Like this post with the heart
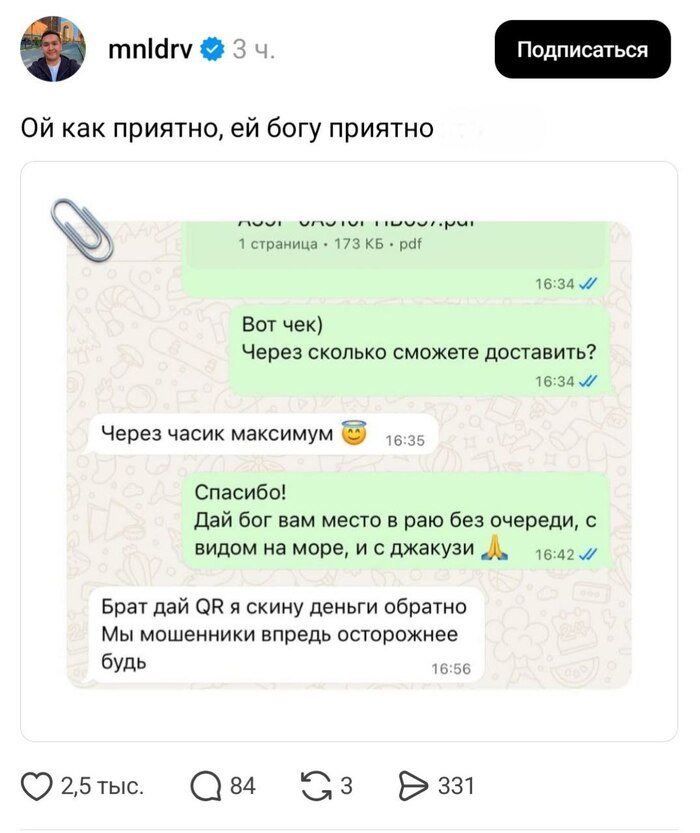 click(38, 787)
